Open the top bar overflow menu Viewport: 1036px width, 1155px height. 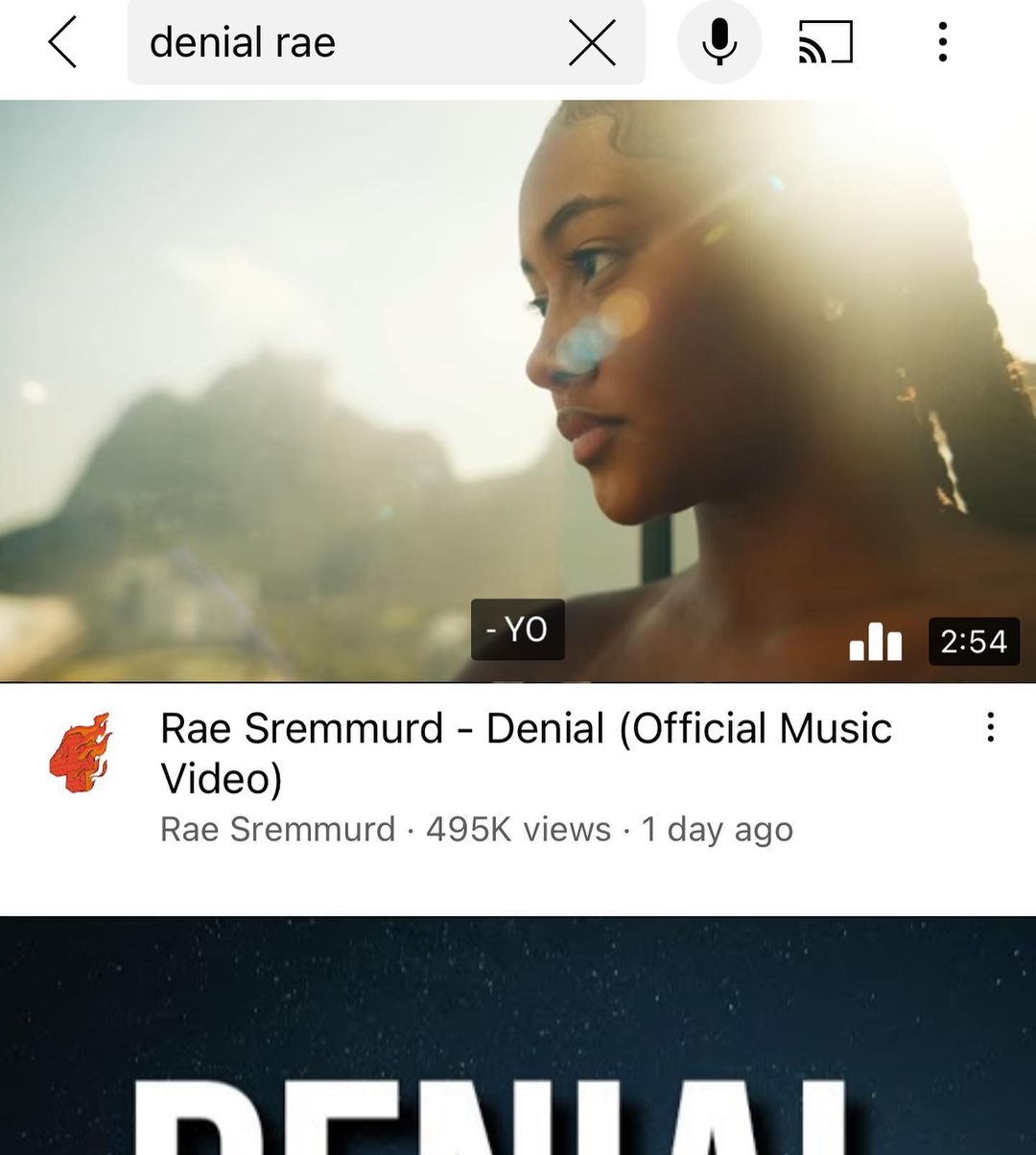tap(943, 42)
